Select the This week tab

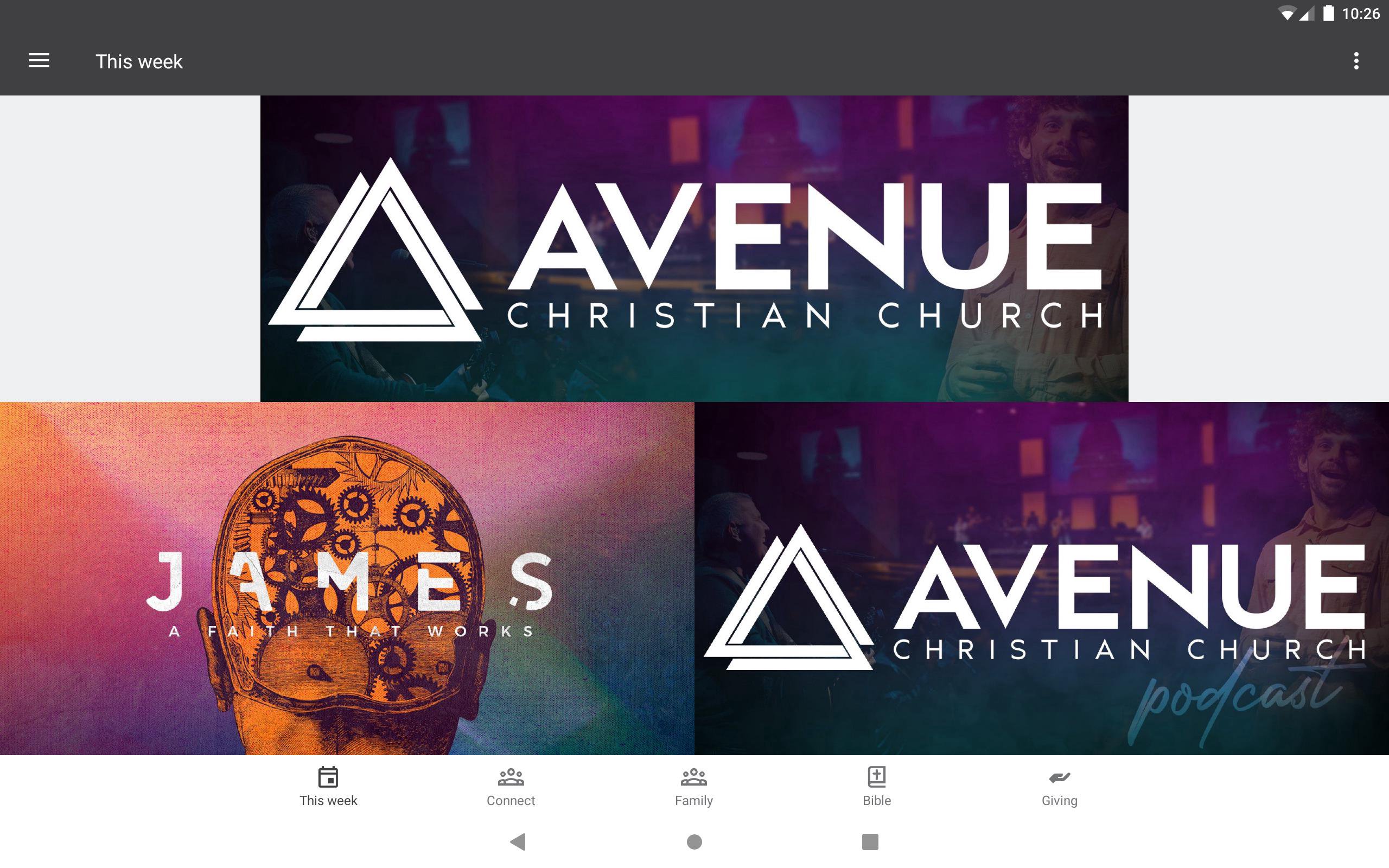click(x=328, y=787)
